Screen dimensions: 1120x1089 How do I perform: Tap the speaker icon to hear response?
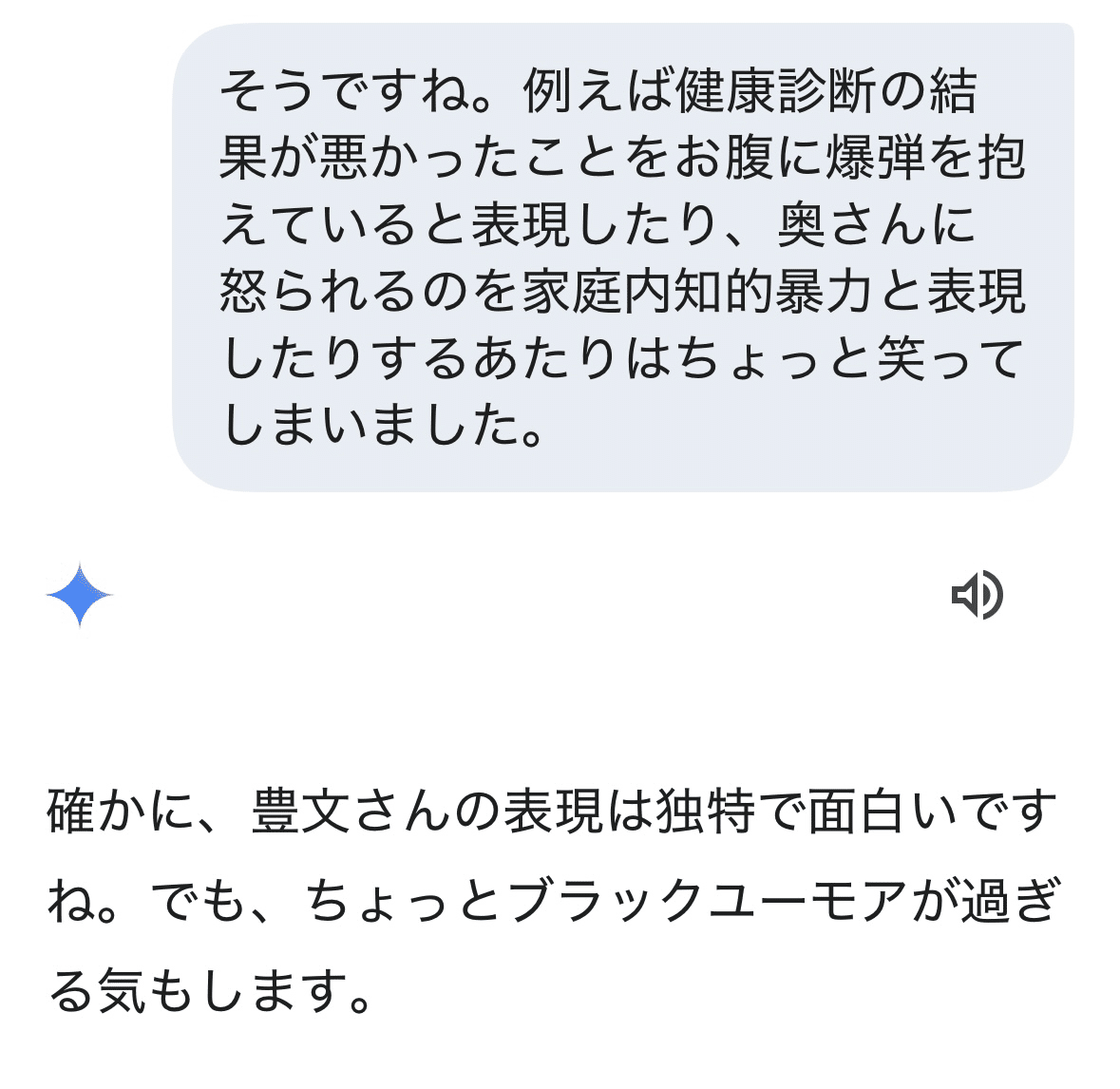(x=977, y=596)
